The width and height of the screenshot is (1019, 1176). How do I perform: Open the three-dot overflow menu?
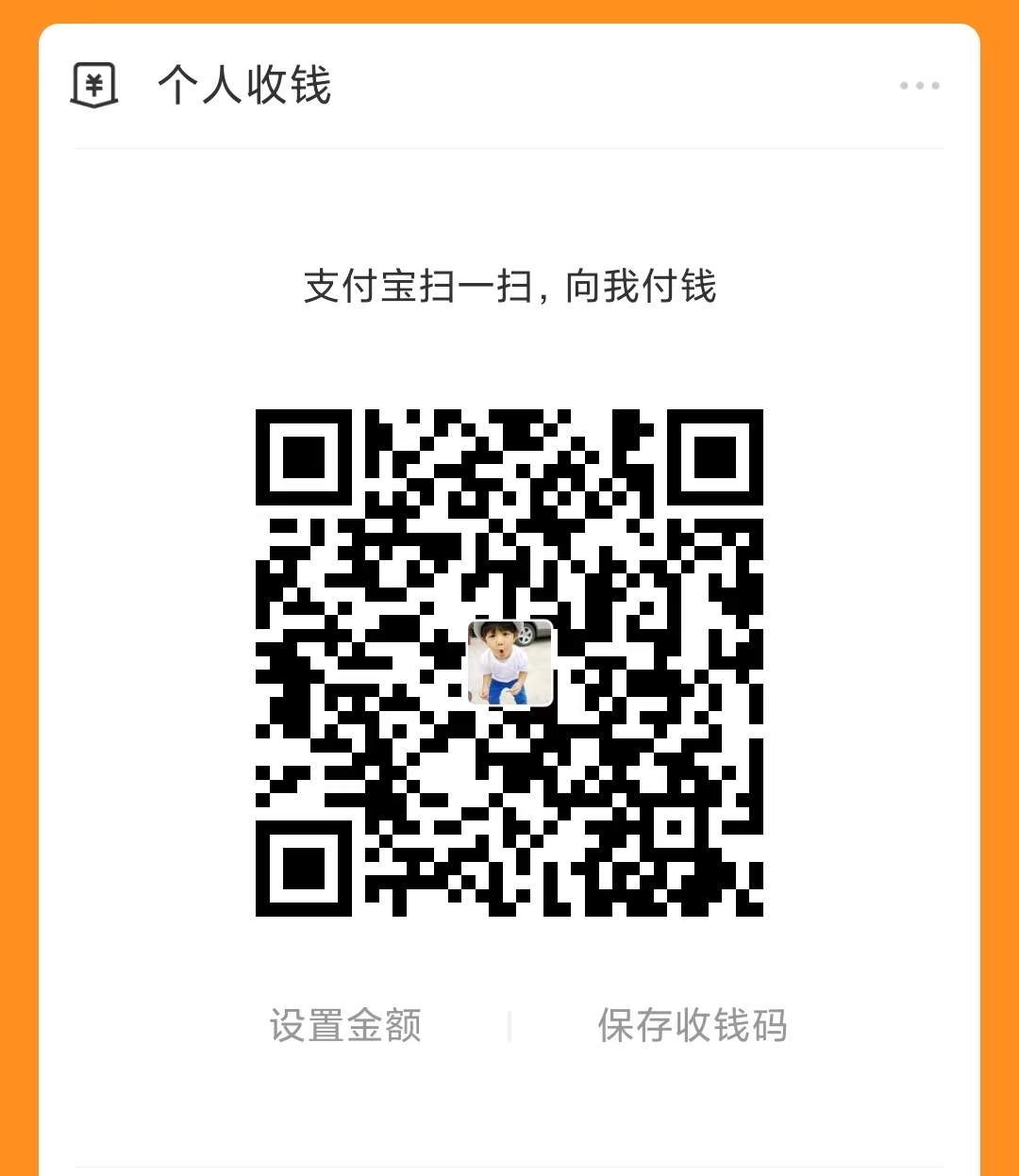[x=919, y=86]
